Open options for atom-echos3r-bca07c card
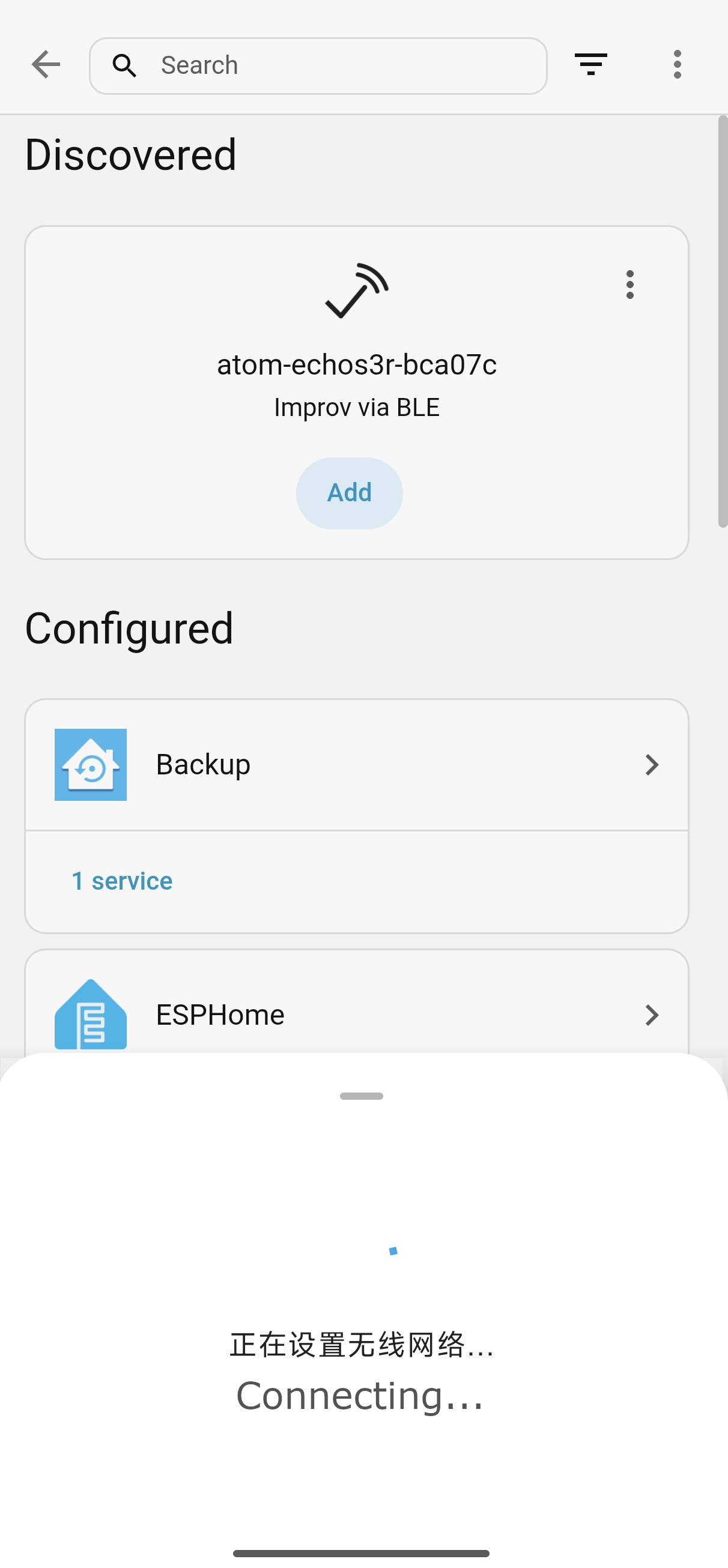The width and height of the screenshot is (728, 1568). pyautogui.click(x=629, y=285)
